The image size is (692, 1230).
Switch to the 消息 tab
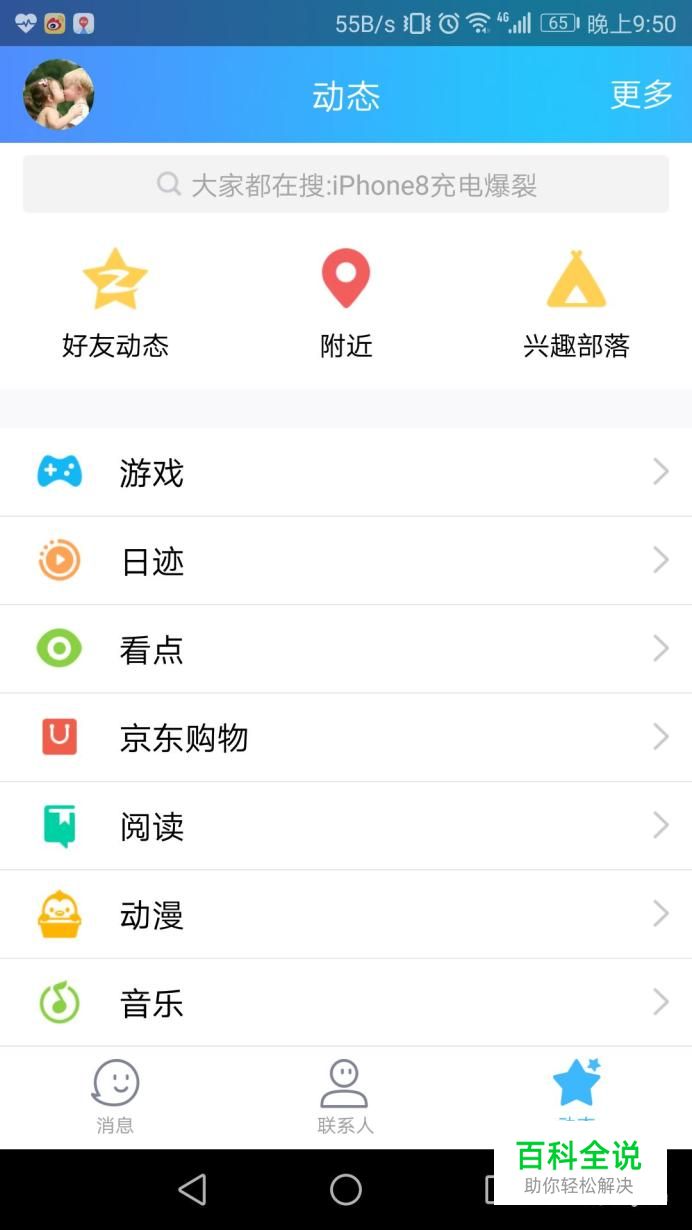115,1097
